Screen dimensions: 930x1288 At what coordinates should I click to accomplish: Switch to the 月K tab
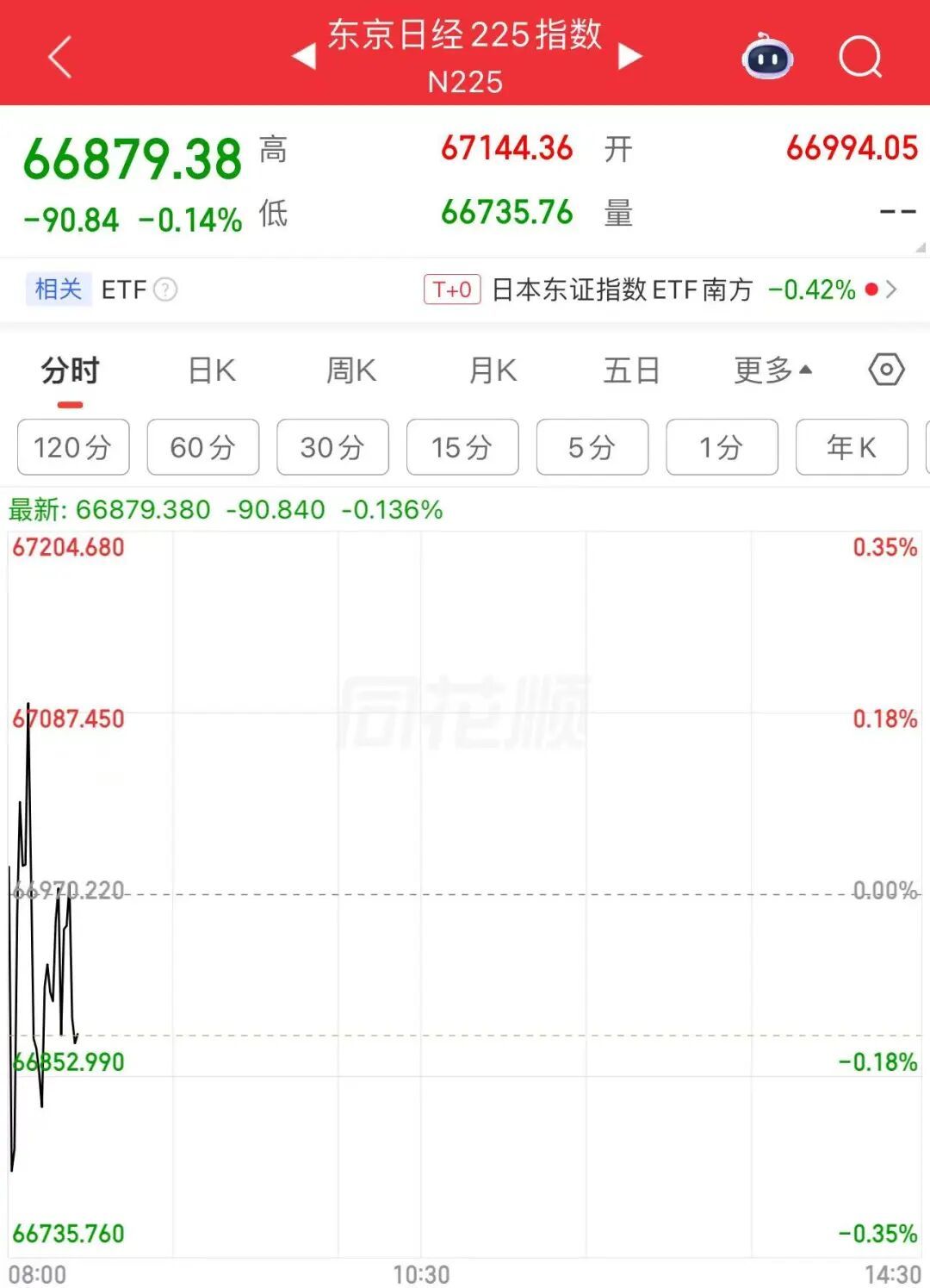click(493, 371)
